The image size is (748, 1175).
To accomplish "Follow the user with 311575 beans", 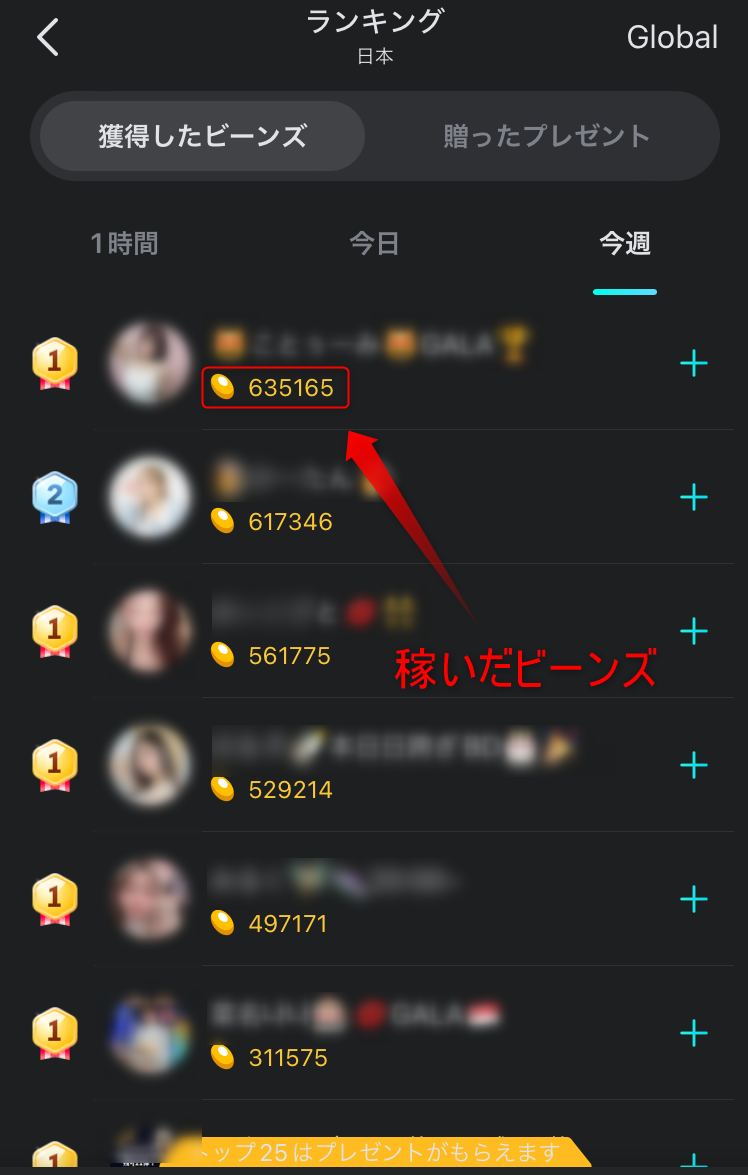I will click(x=693, y=1033).
